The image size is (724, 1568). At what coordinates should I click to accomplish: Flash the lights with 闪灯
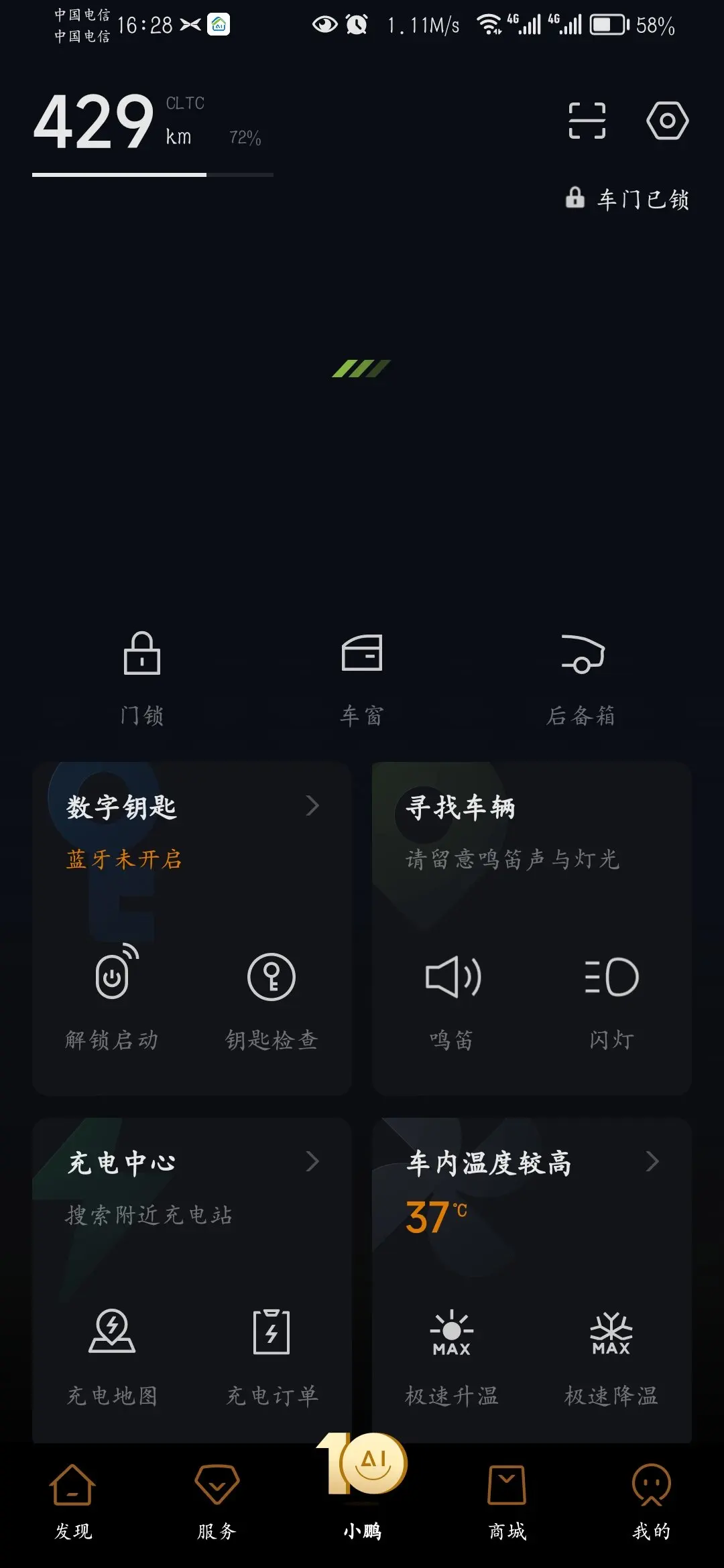(611, 998)
